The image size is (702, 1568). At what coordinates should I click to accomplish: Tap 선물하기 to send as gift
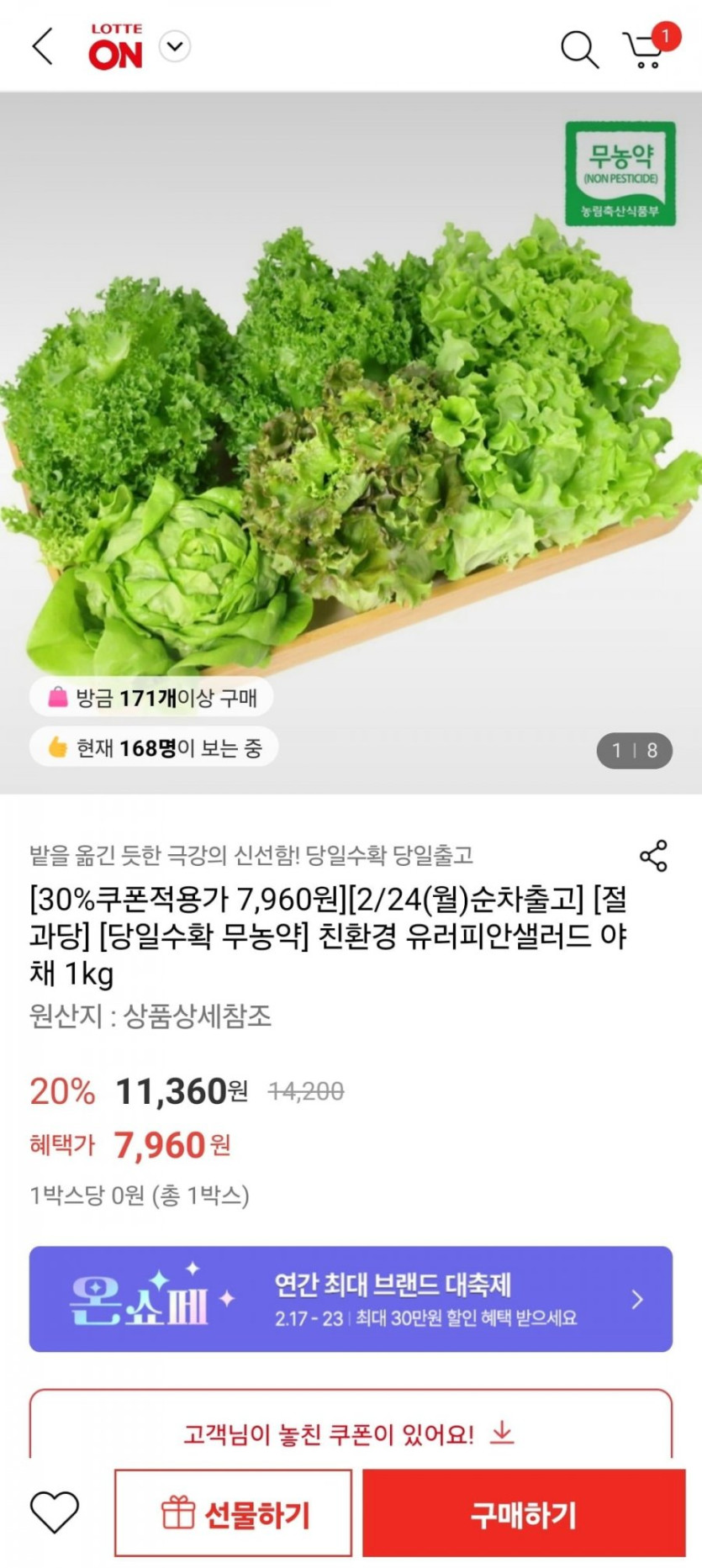click(x=234, y=1513)
